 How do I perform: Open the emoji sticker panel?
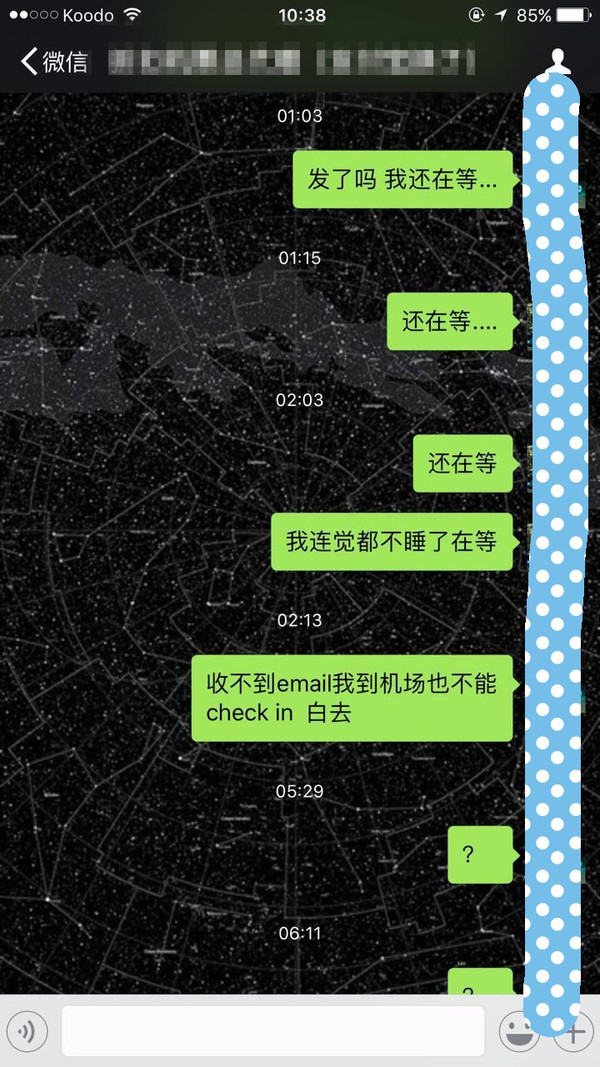518,1033
